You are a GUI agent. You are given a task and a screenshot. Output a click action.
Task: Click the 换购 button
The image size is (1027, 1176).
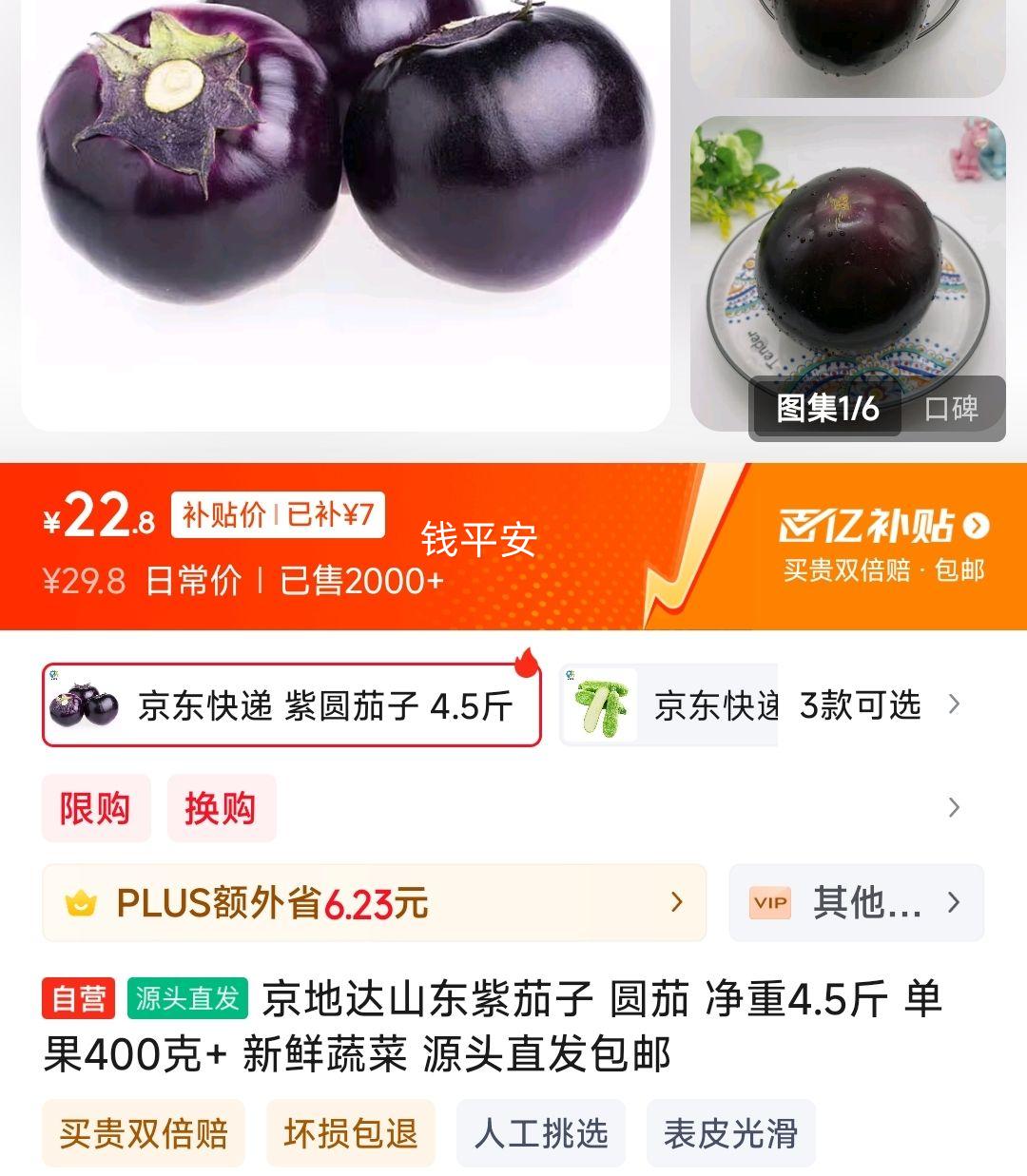(221, 808)
